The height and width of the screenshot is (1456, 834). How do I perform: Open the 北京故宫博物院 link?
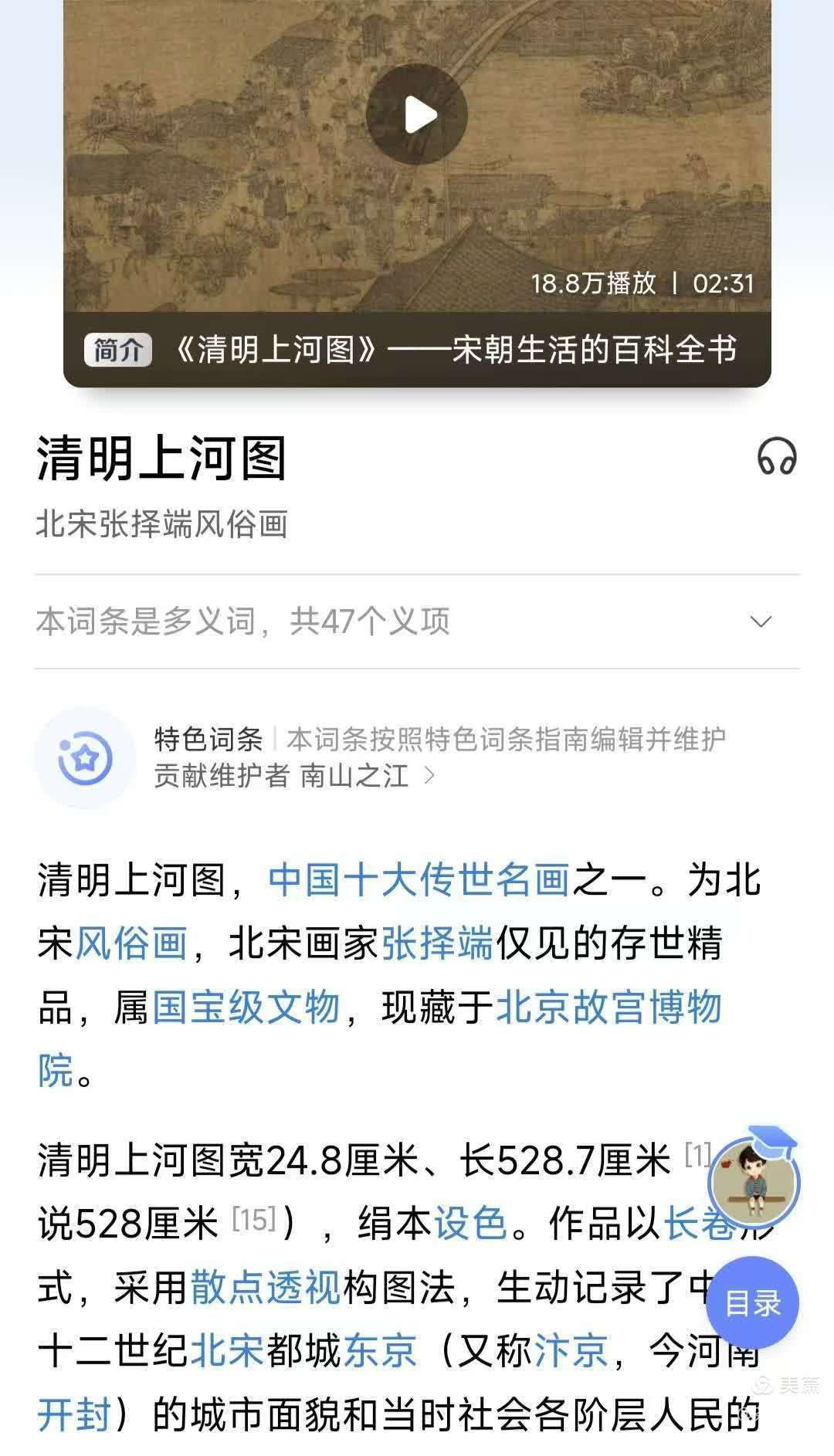pyautogui.click(x=609, y=1007)
